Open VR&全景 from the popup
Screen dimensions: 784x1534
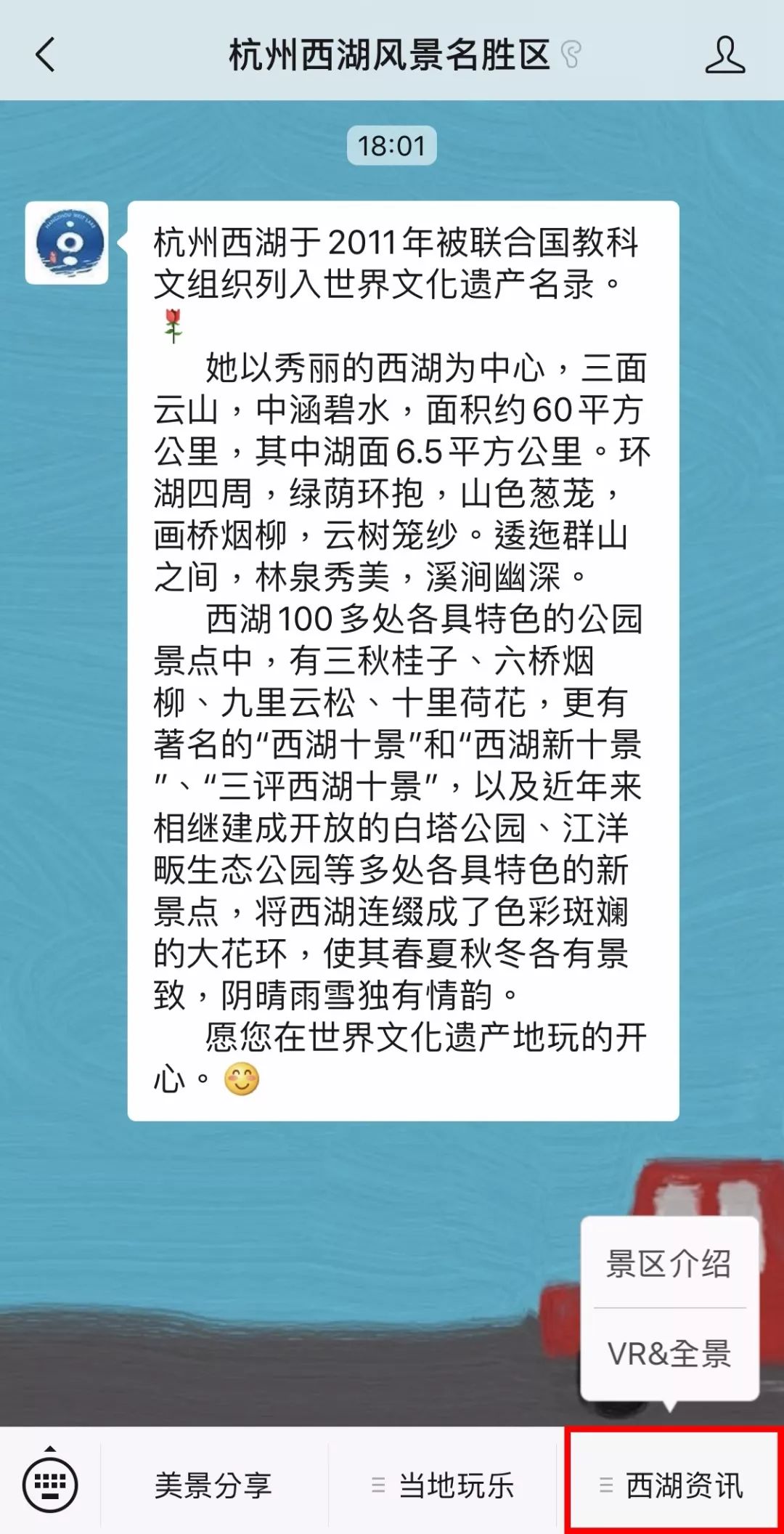click(x=669, y=1354)
